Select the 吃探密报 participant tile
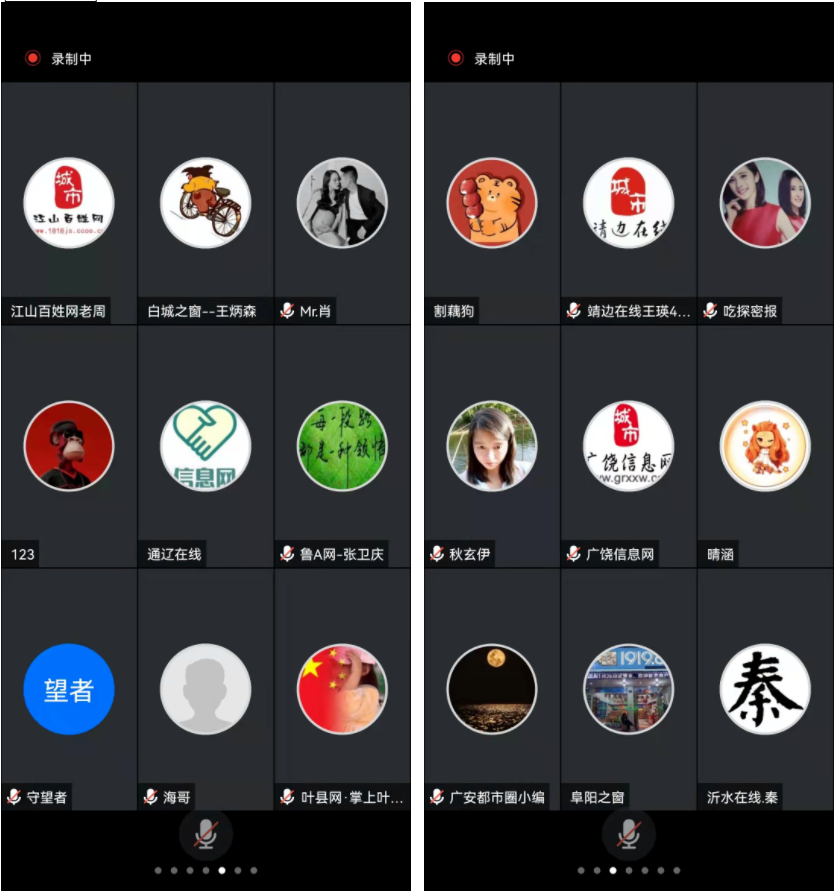 765,203
